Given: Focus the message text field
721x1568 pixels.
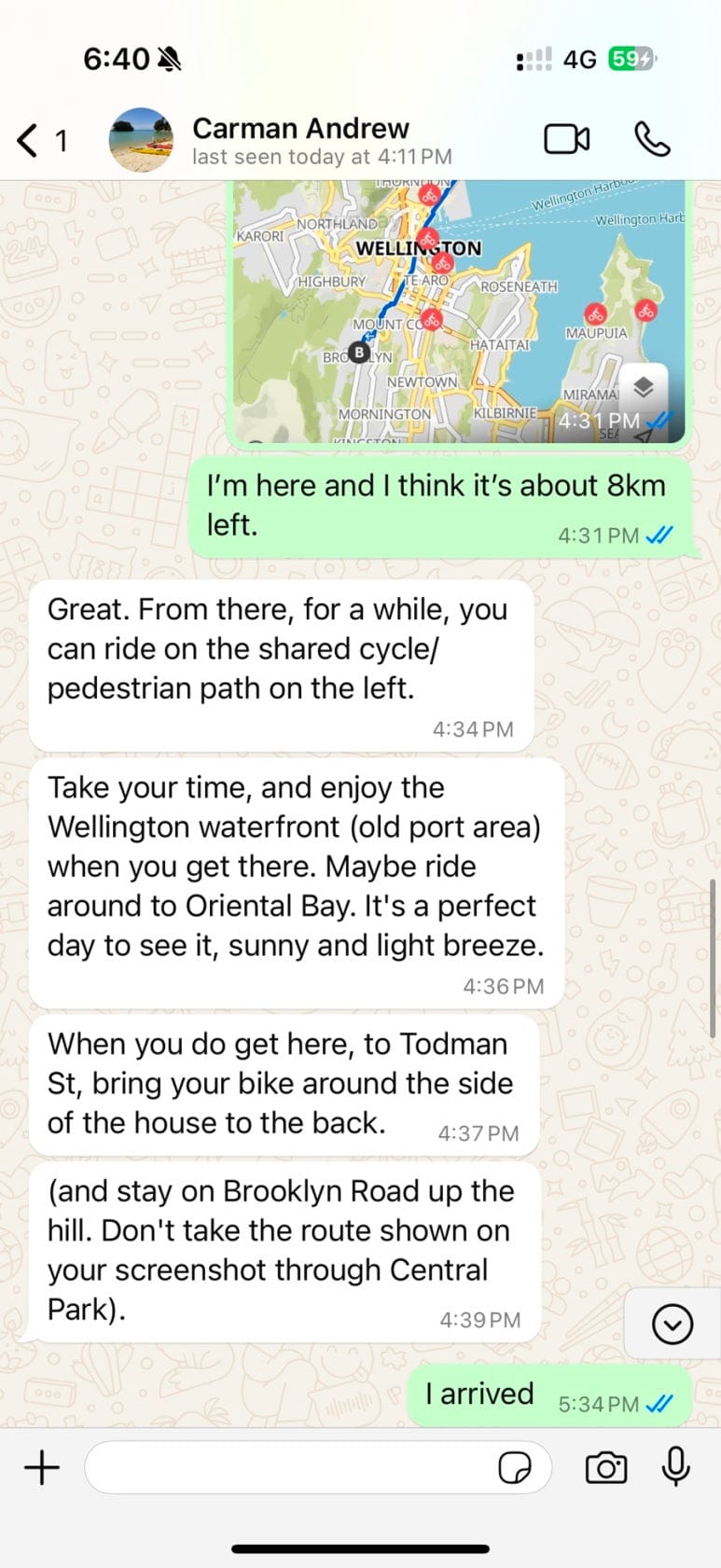Looking at the screenshot, I should point(289,1467).
